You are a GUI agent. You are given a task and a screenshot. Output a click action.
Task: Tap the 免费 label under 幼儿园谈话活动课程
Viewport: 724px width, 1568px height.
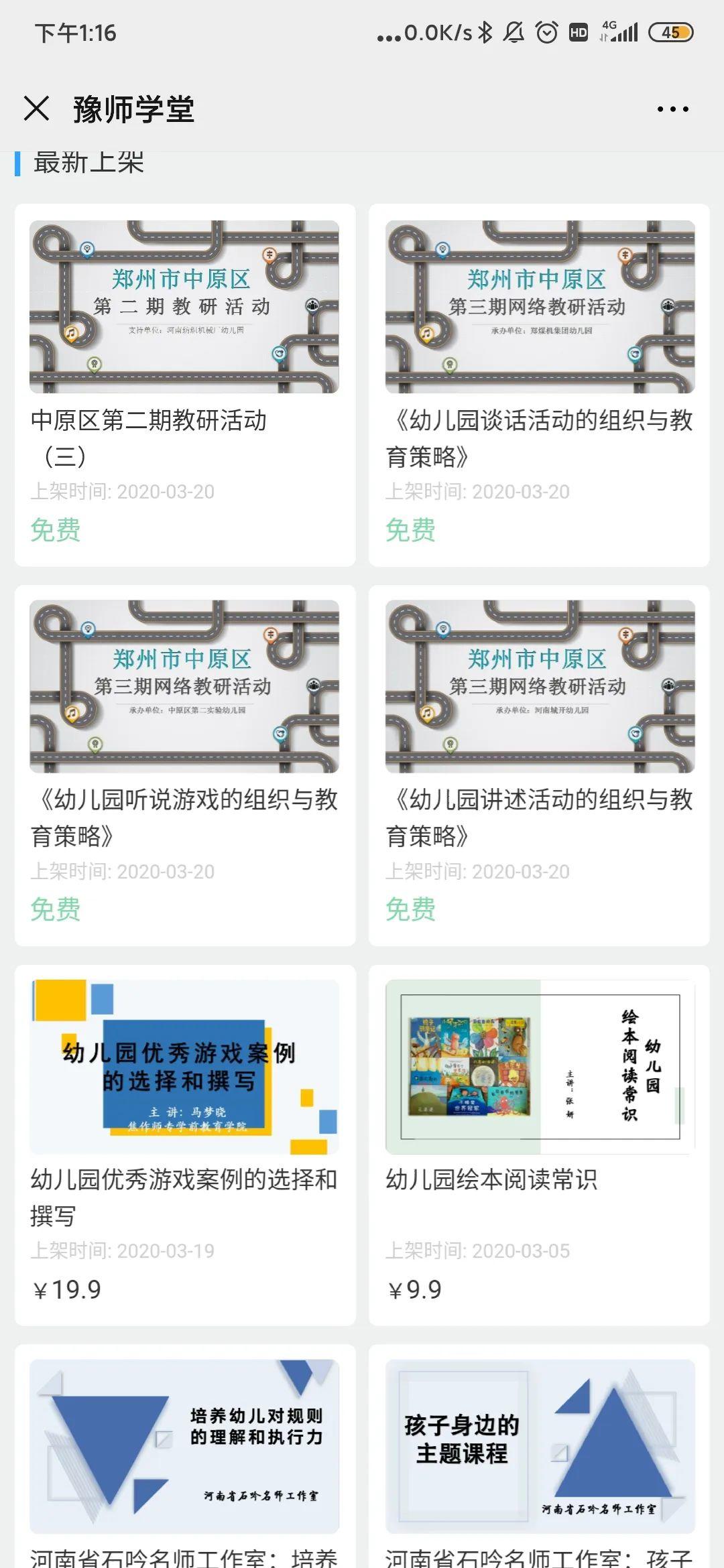point(410,529)
